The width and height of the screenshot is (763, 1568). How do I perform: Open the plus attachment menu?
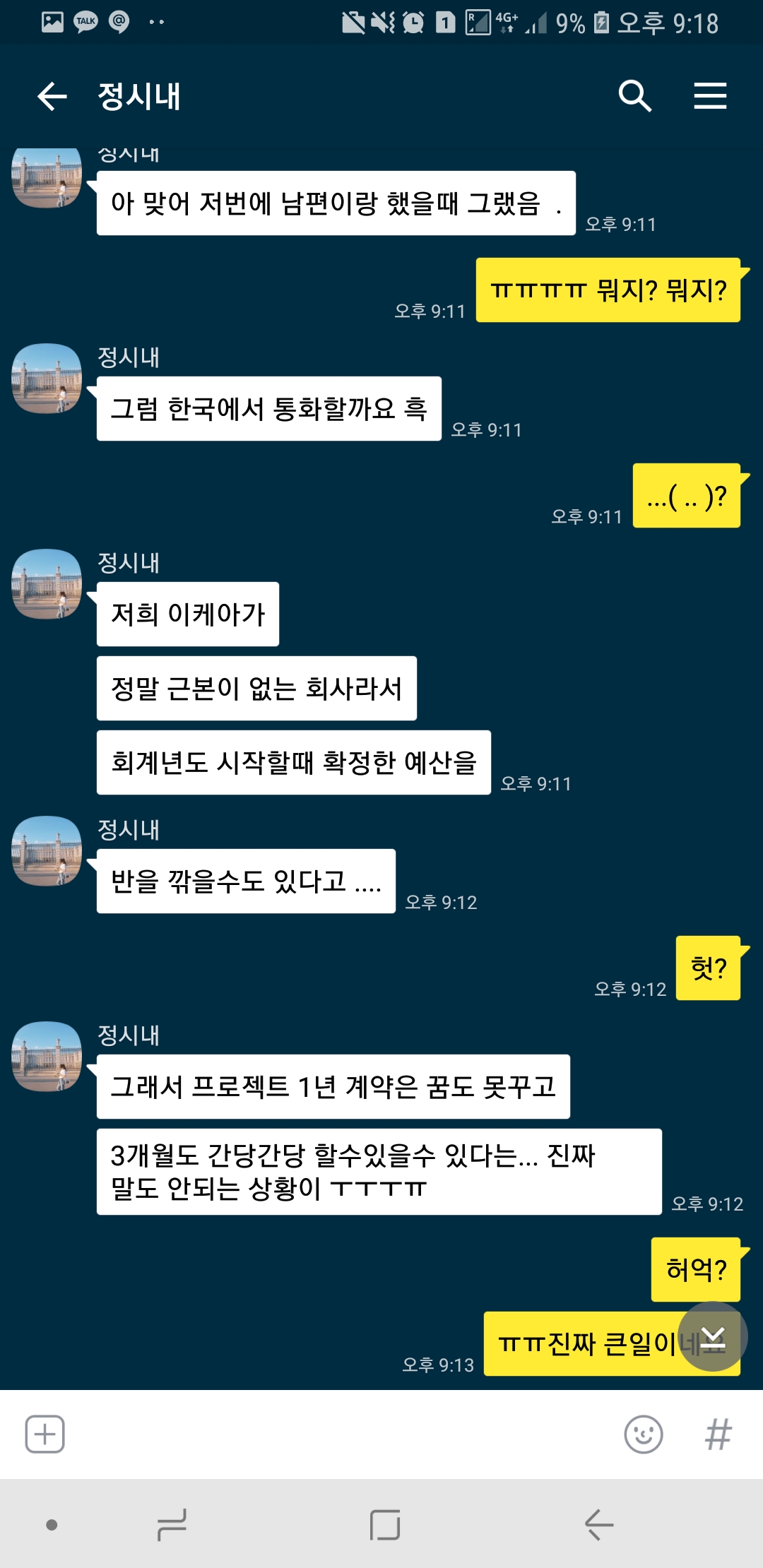coord(45,1434)
